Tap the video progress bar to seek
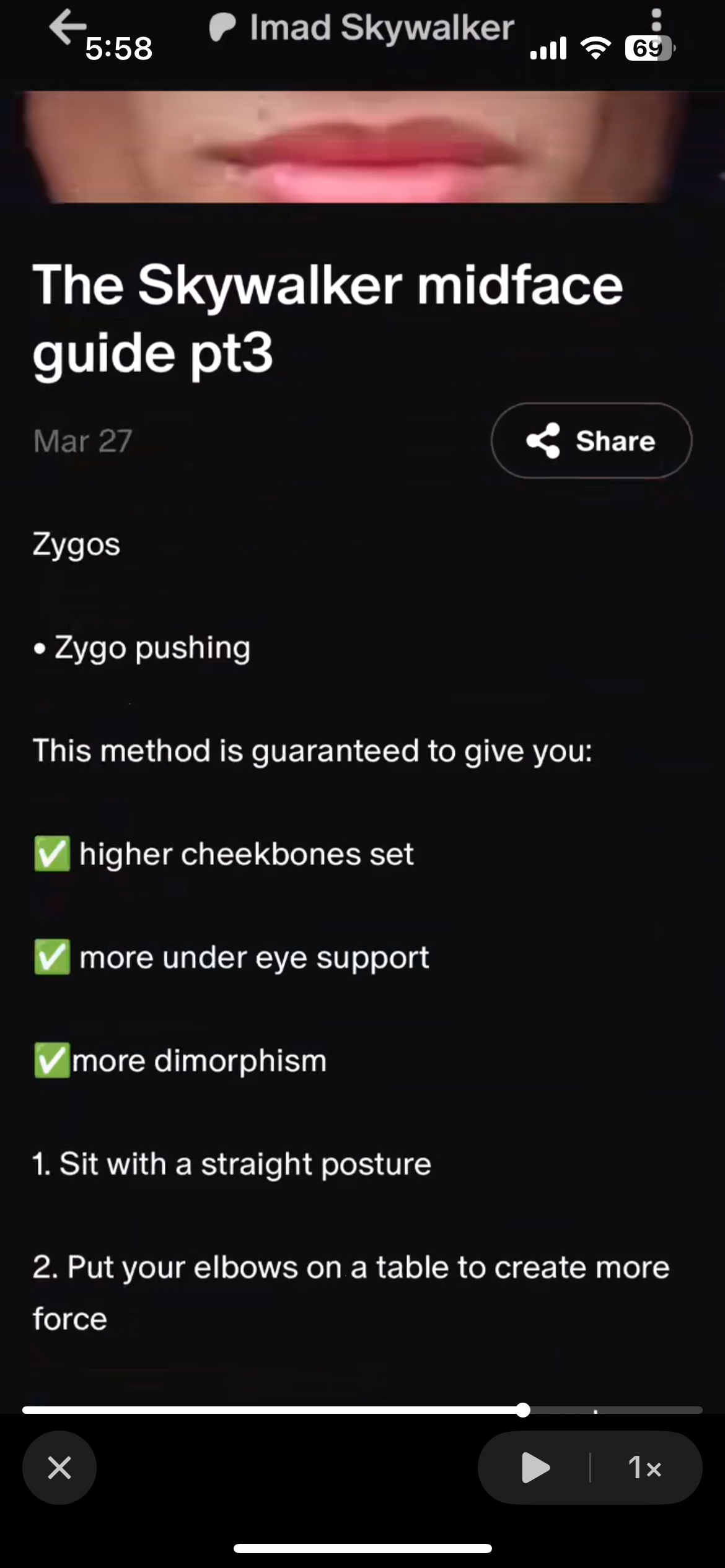The image size is (725, 1568). [362, 1410]
